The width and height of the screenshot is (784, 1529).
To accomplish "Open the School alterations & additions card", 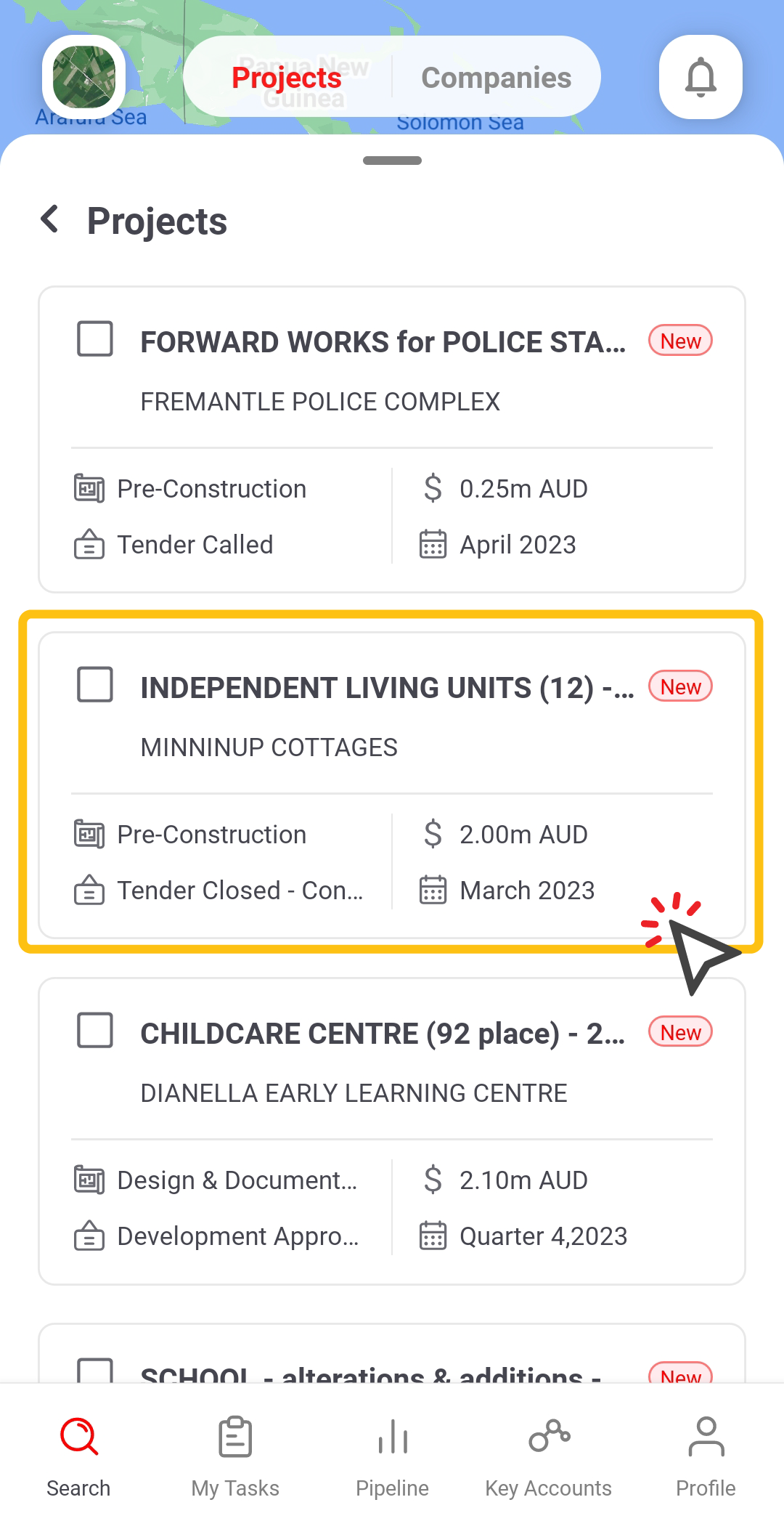I will point(392,1354).
